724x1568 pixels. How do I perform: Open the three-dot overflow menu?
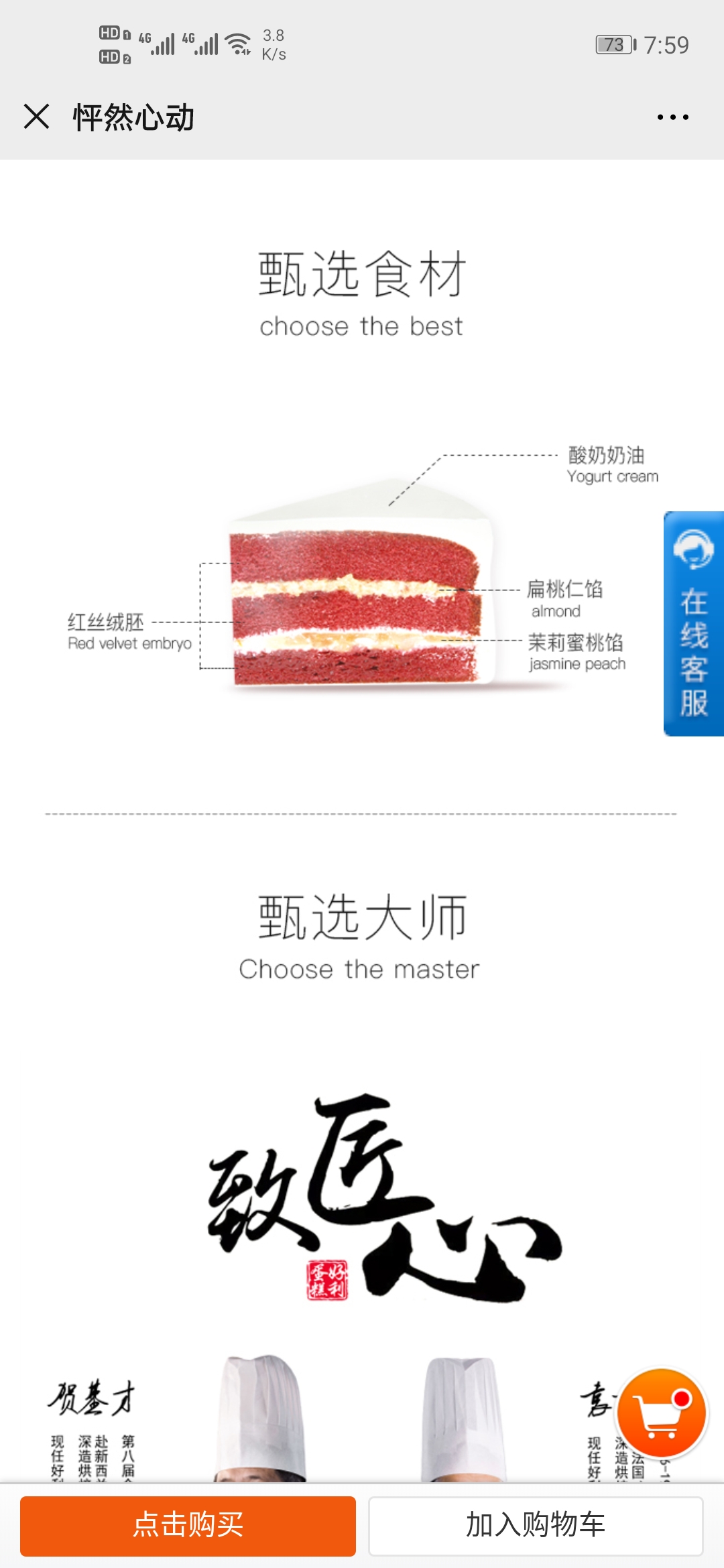point(672,117)
